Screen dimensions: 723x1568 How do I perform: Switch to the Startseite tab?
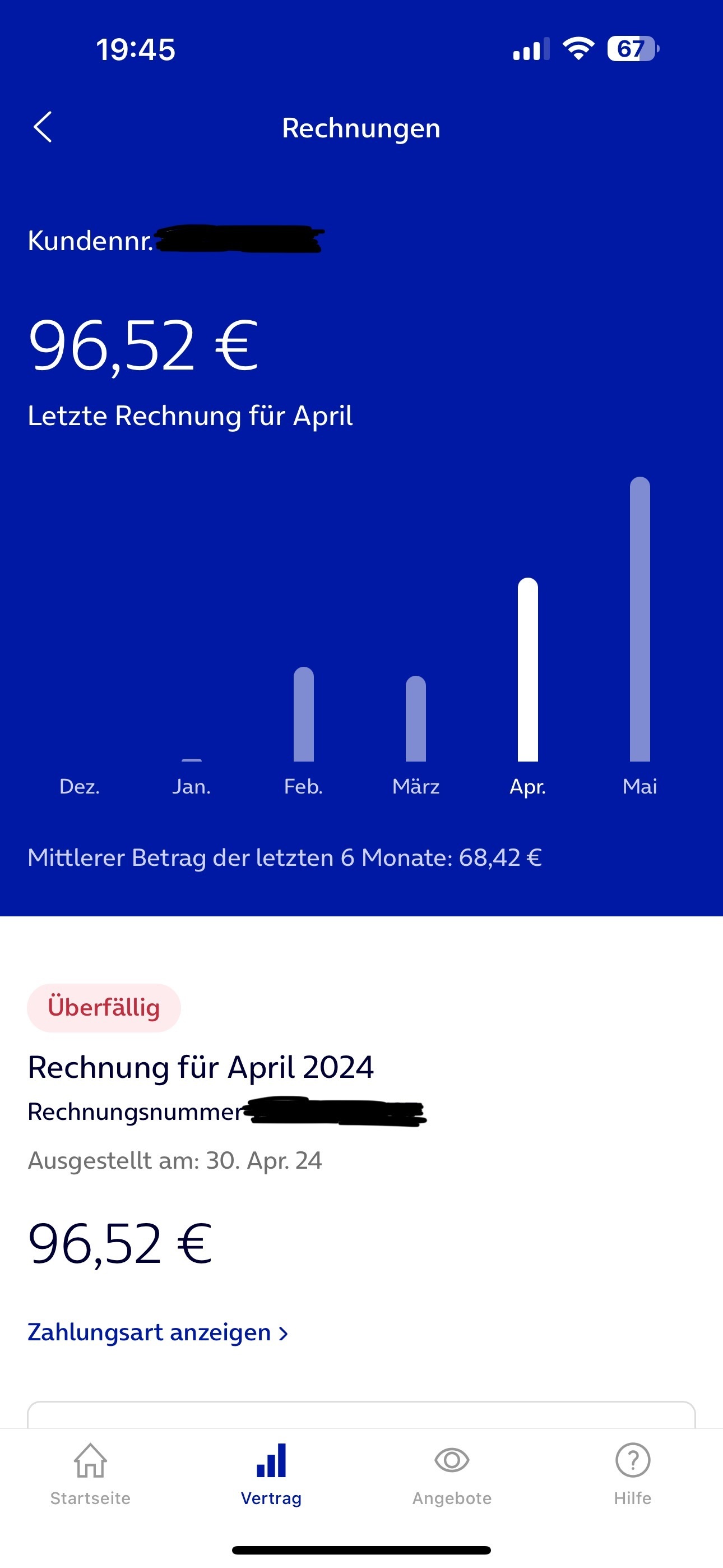click(x=90, y=1474)
